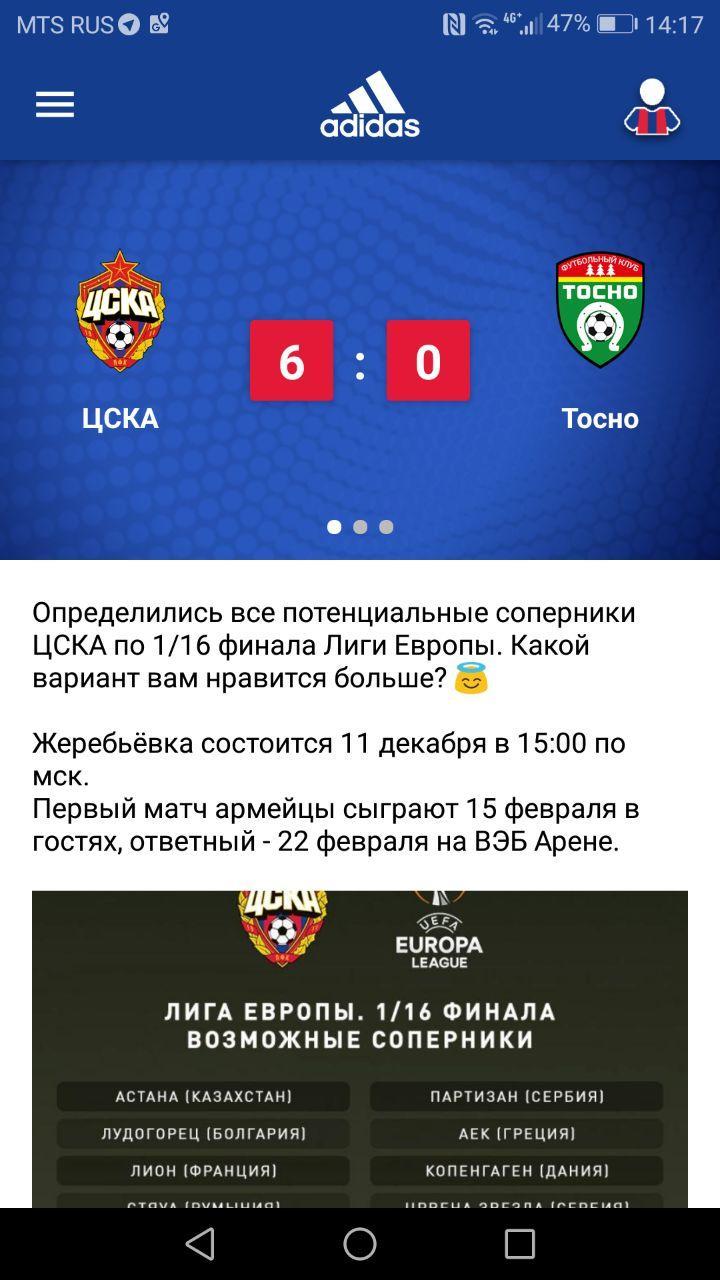Screen dimensions: 720x1280
Task: Open the ЦСКА vs Тосно match card
Action: click(x=360, y=360)
